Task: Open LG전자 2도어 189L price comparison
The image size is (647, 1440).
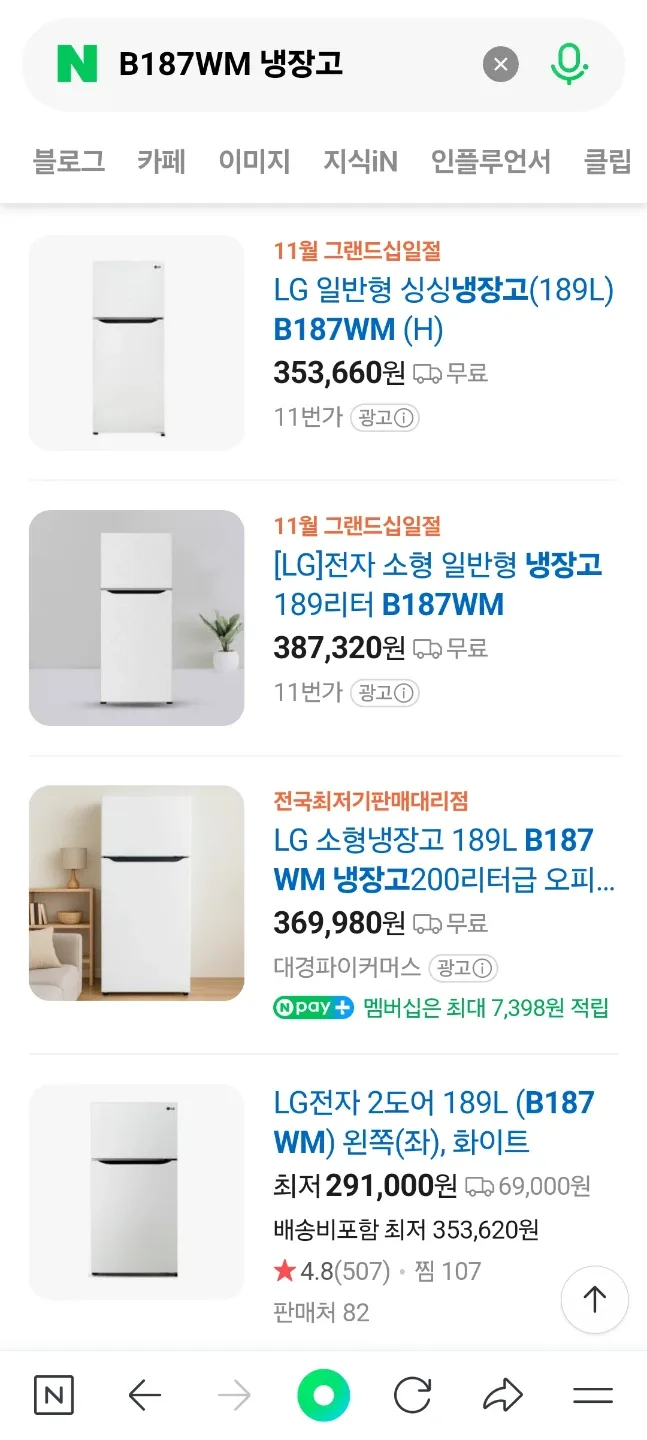Action: pos(434,1122)
